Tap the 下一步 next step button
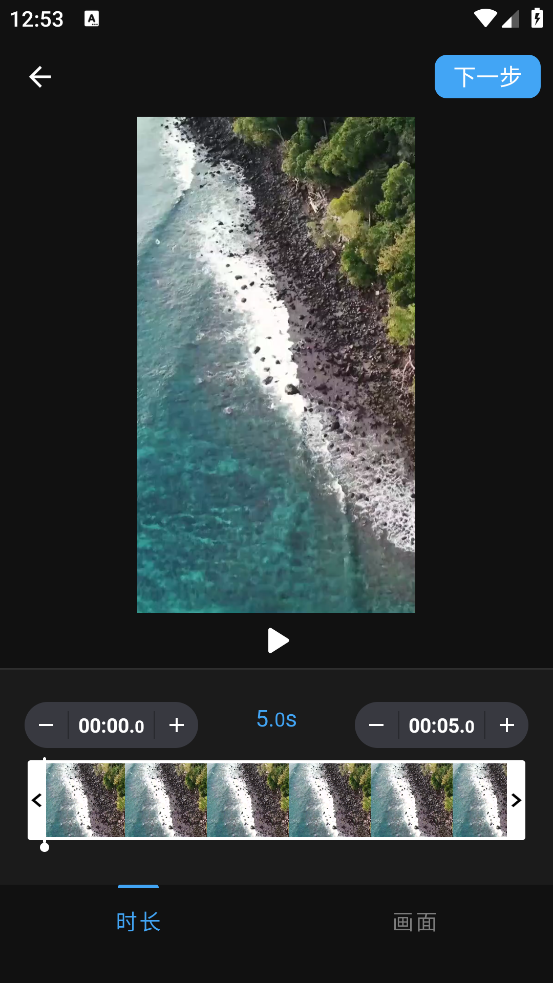553x983 pixels. click(488, 76)
